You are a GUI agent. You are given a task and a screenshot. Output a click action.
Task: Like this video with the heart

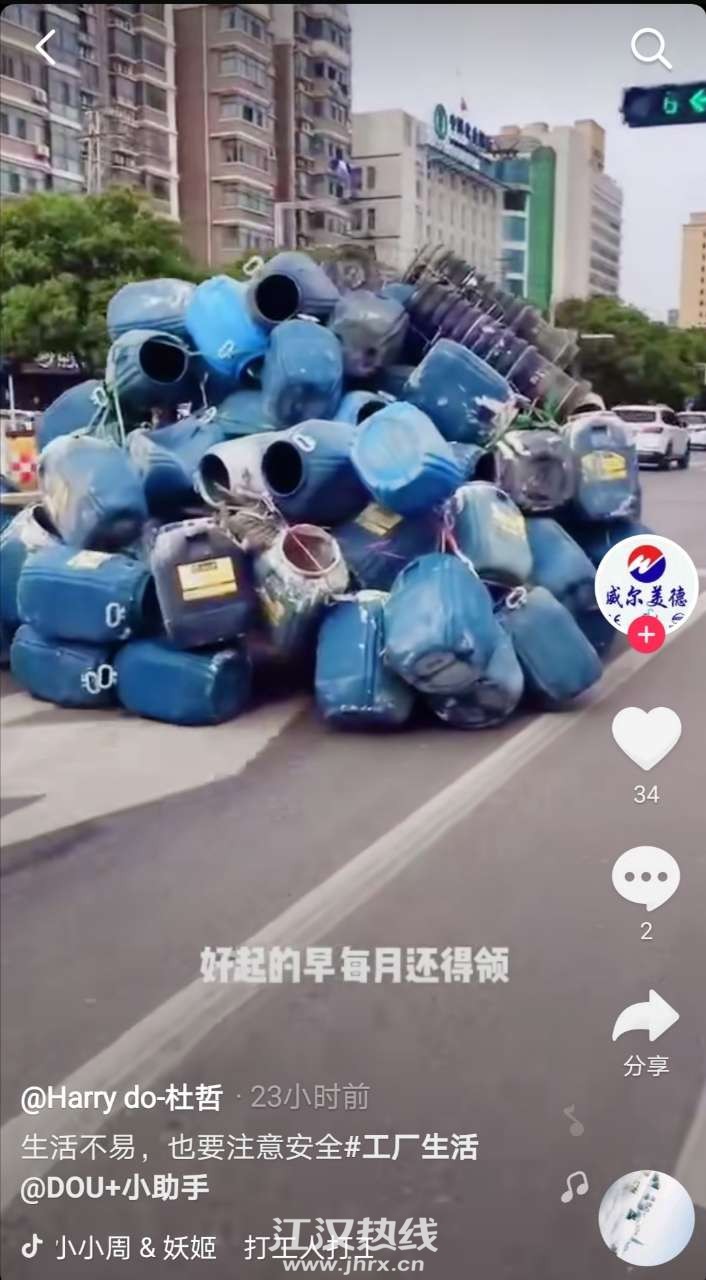[x=646, y=738]
